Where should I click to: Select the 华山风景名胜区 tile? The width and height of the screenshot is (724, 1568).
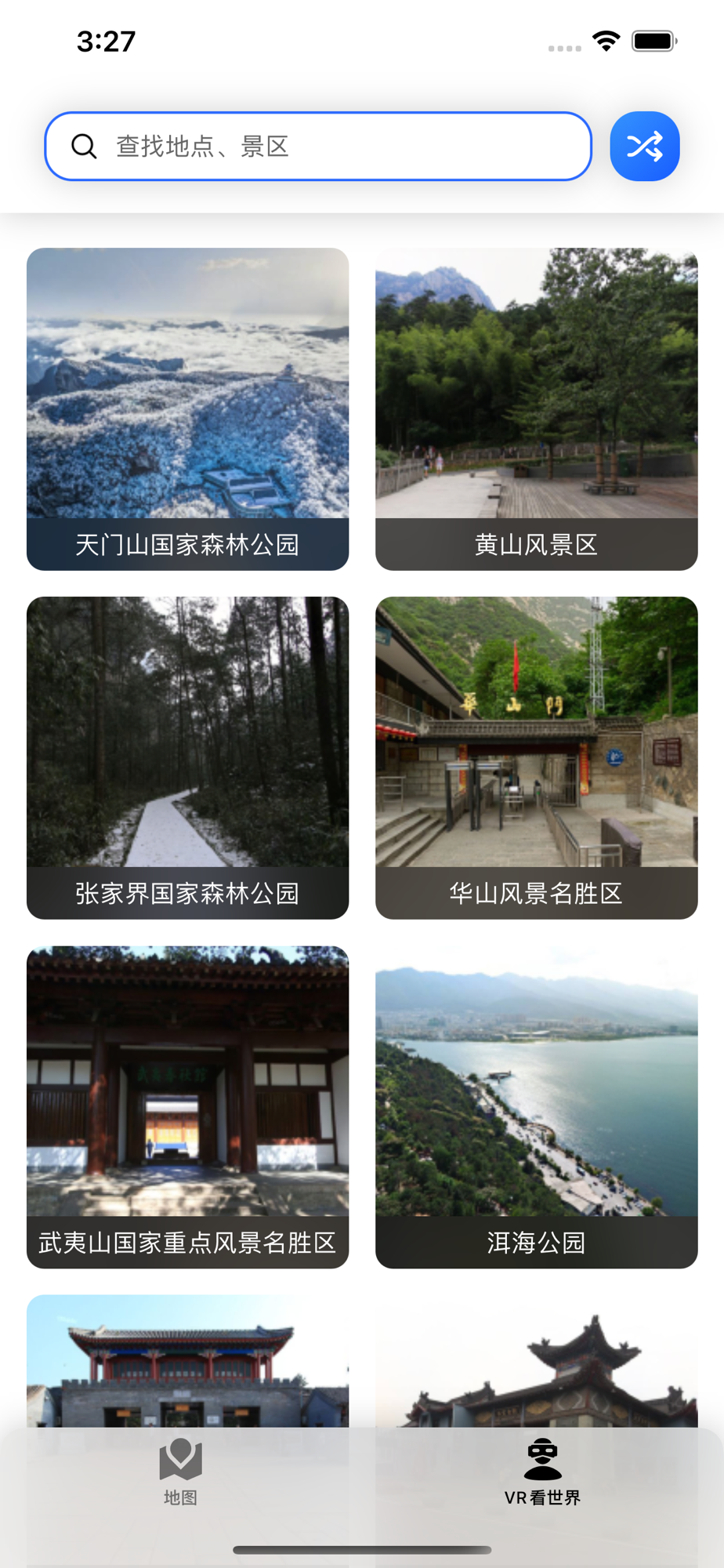[536, 757]
